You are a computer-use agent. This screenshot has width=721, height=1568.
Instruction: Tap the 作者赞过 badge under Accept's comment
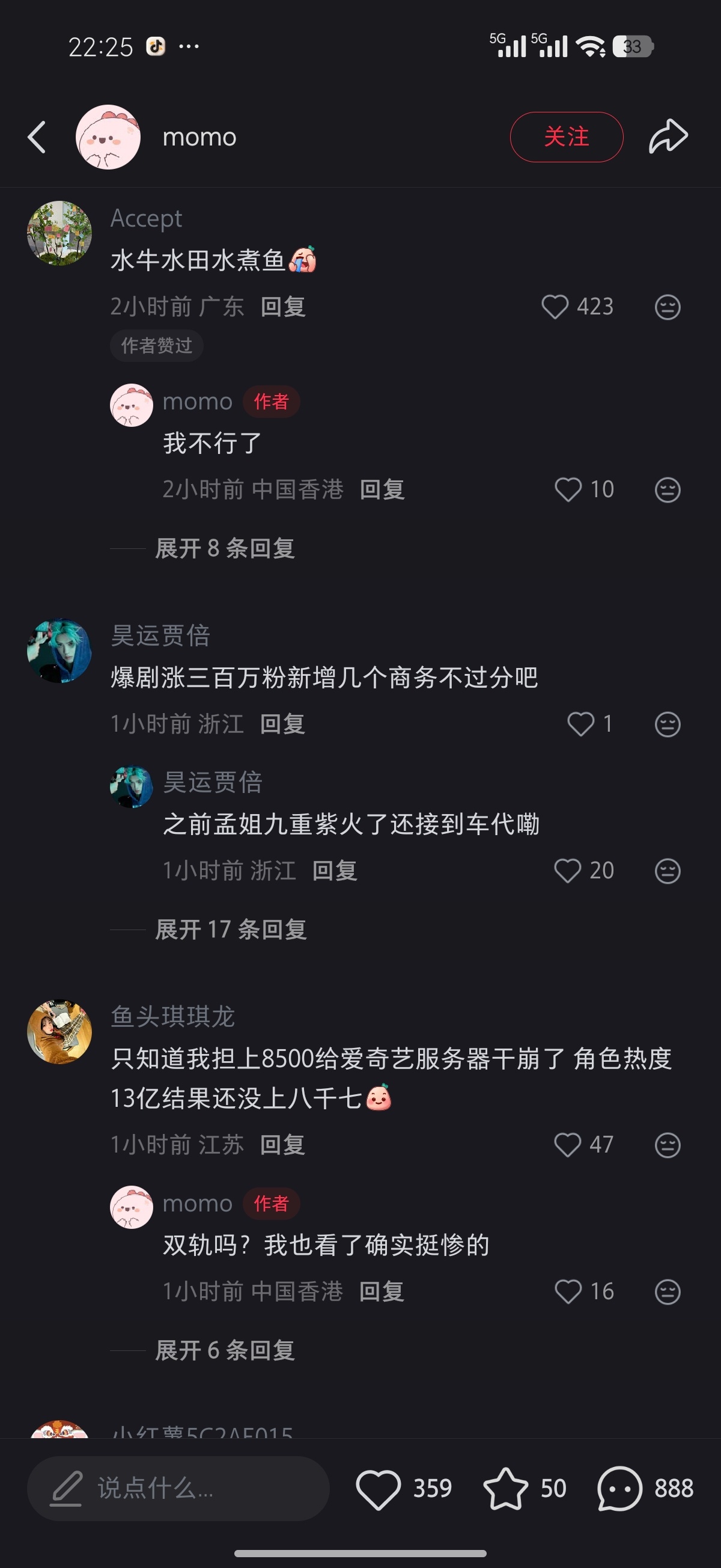pos(156,346)
